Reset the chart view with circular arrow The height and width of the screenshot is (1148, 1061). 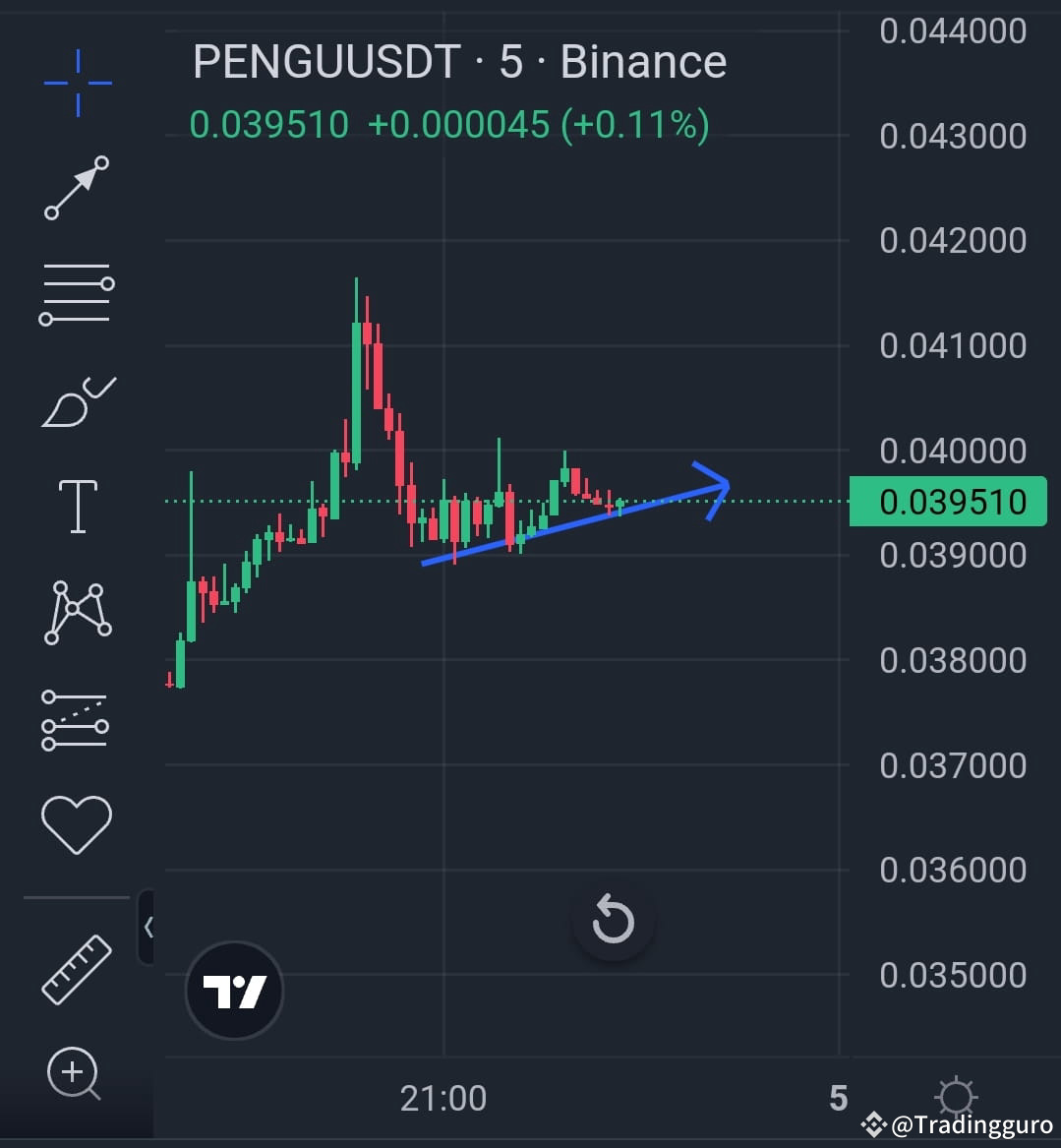[613, 921]
